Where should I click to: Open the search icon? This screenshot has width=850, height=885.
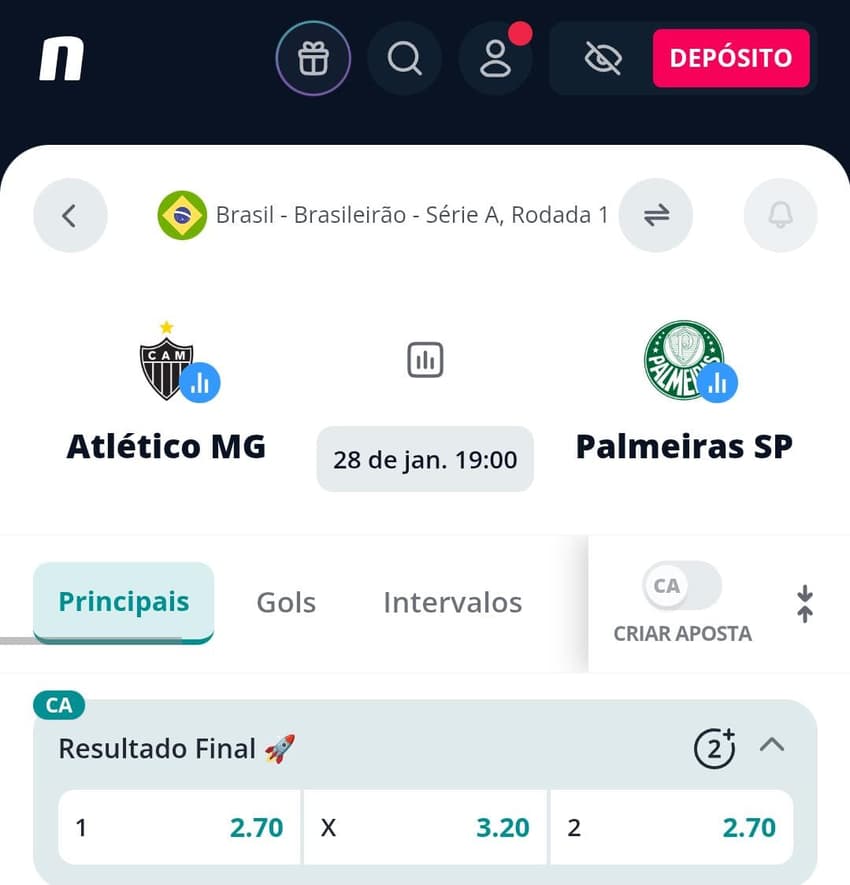coord(404,58)
